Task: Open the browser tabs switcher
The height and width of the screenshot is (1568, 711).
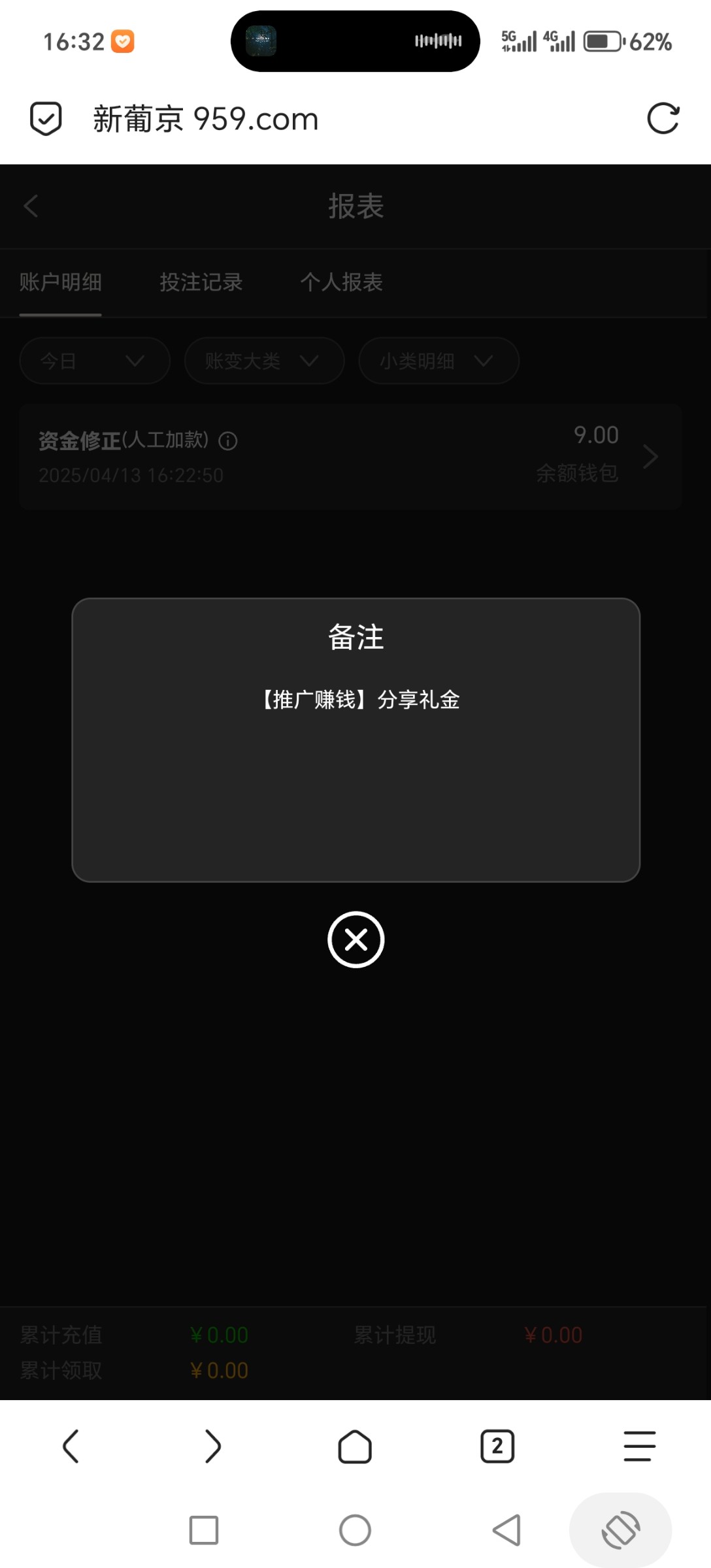Action: coord(497,1446)
